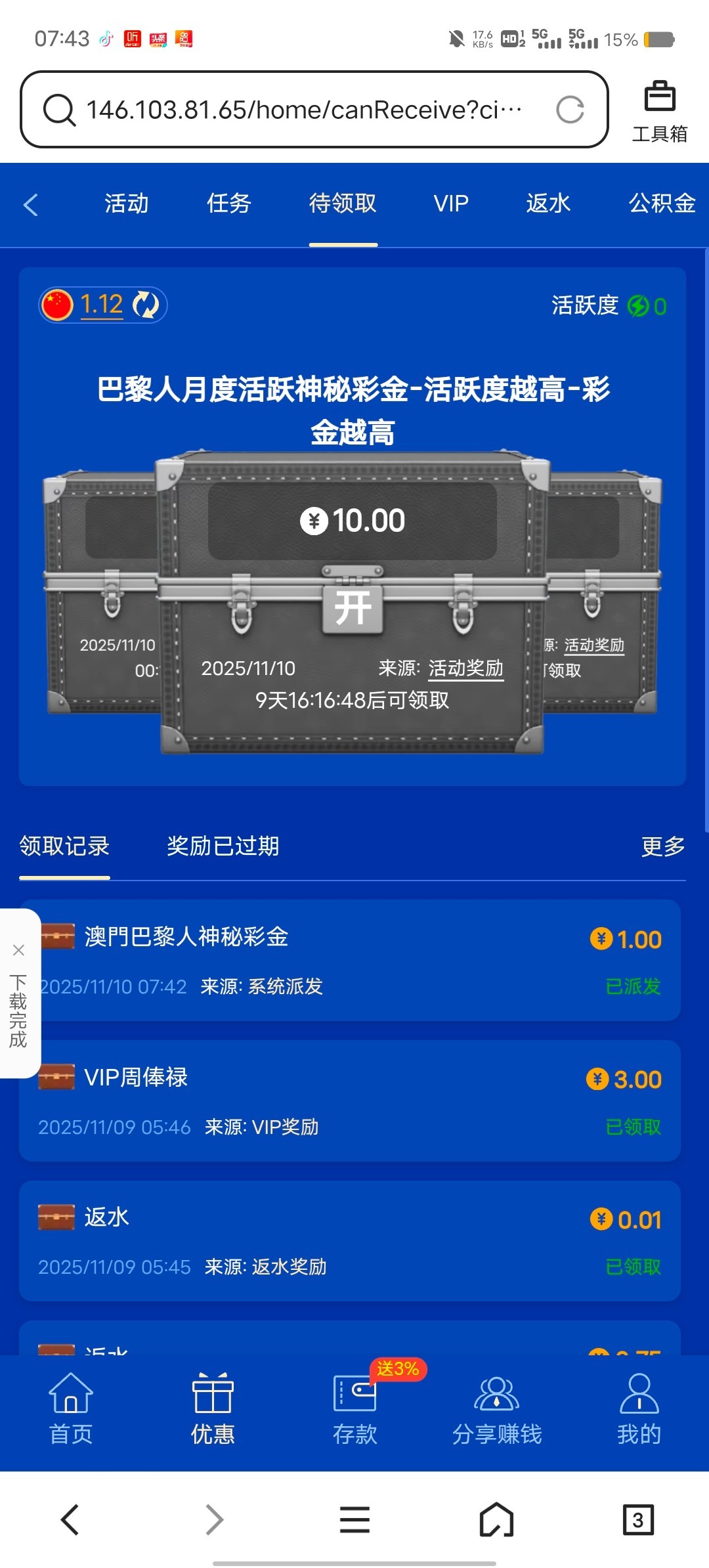This screenshot has width=709, height=1568.
Task: Open the 公积金 tab
Action: [x=662, y=204]
